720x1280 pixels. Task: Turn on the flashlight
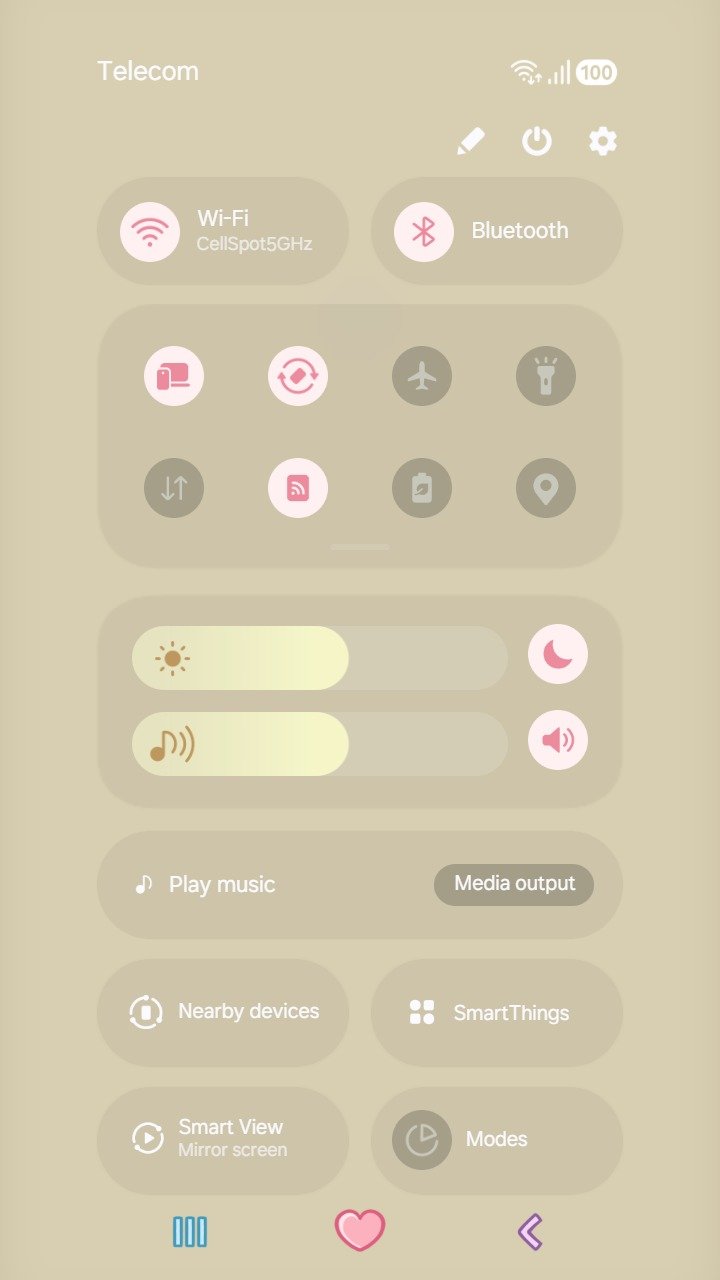click(545, 375)
